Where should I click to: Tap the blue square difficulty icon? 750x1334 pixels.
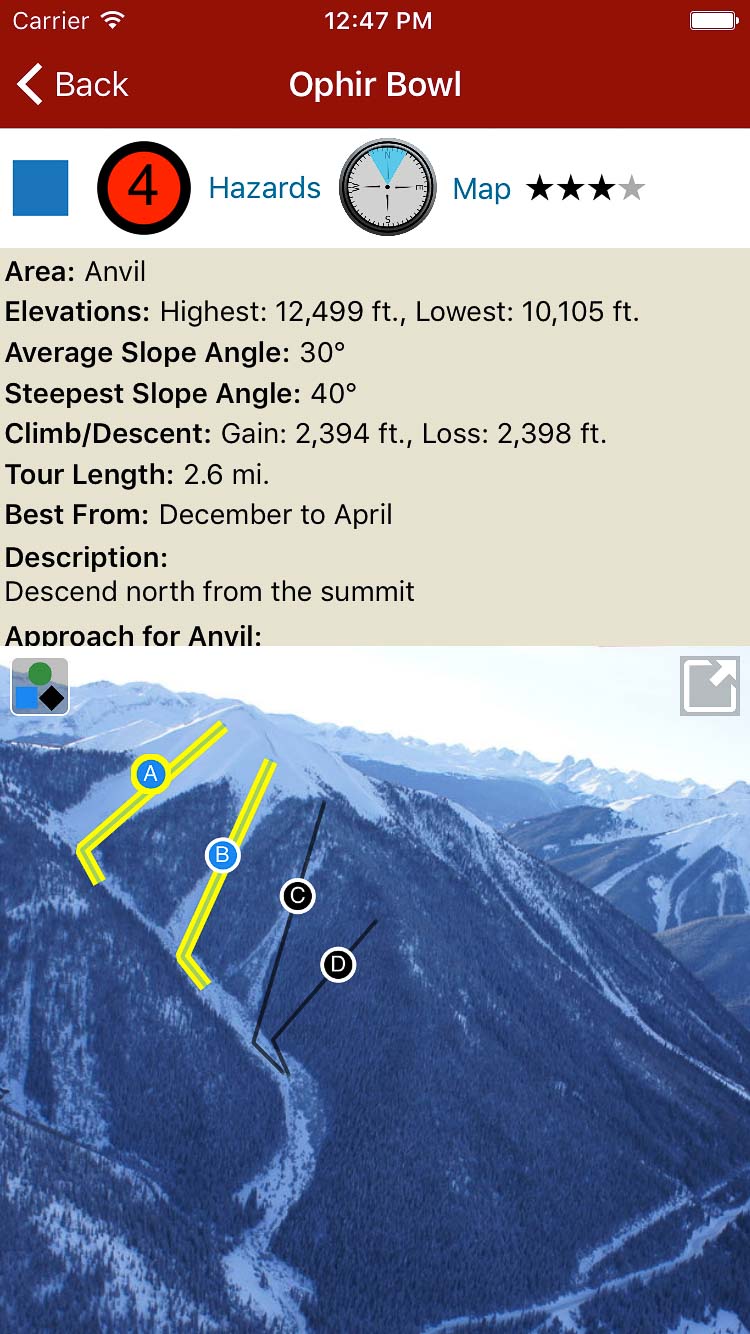click(x=41, y=188)
